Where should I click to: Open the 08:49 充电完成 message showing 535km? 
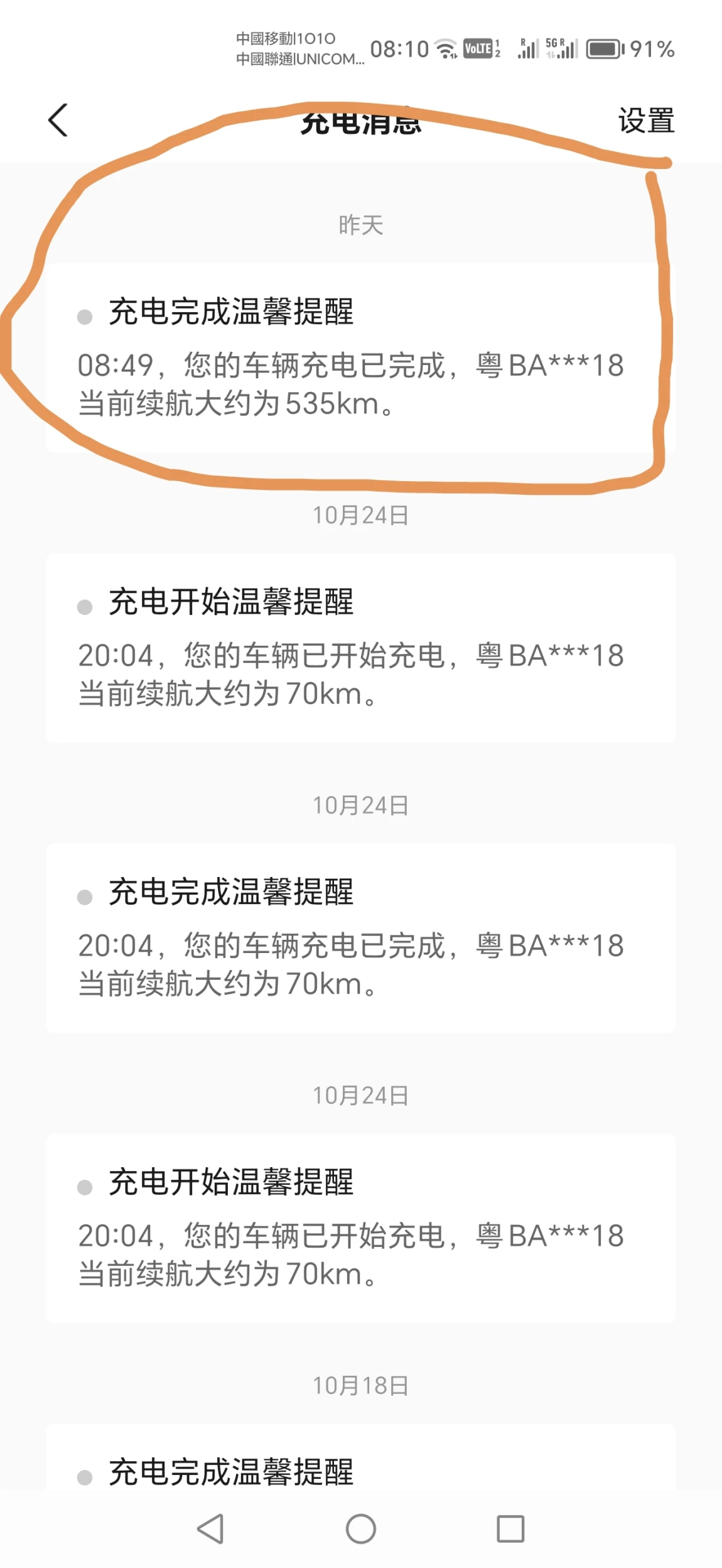(360, 357)
